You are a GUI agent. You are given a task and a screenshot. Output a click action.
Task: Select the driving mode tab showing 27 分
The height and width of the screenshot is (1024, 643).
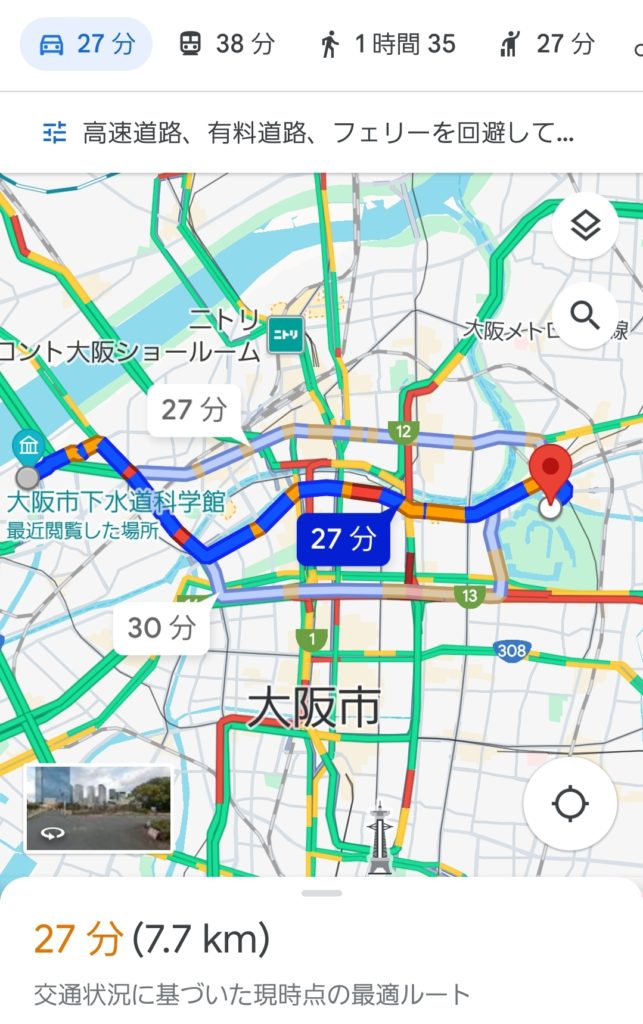click(86, 44)
